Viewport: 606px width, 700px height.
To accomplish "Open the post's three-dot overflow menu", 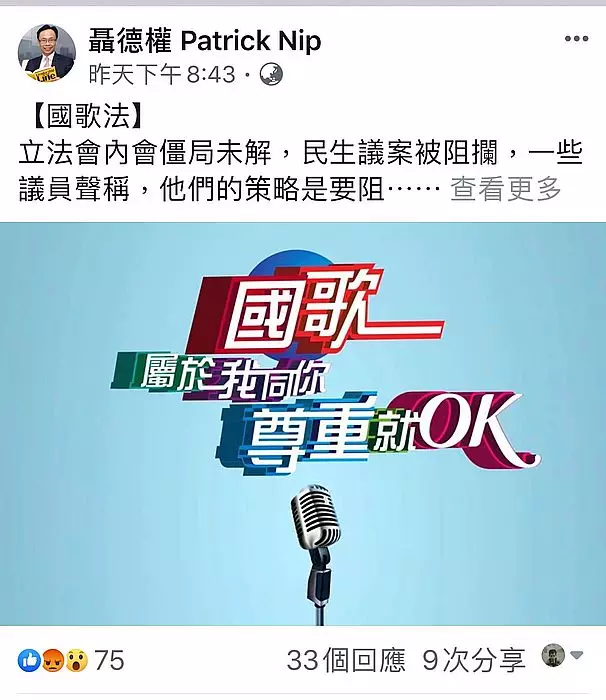I will click(576, 39).
